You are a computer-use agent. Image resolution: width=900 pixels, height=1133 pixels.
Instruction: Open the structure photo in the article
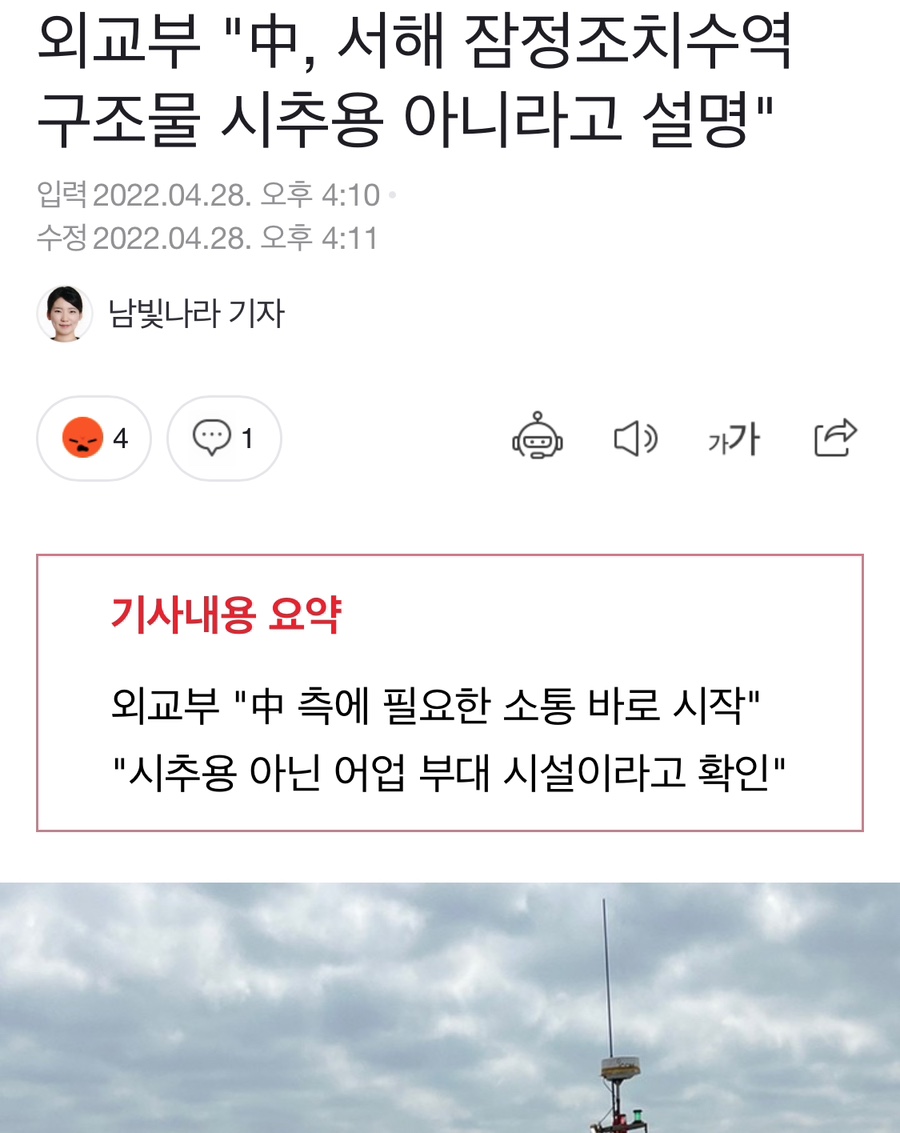450,1008
